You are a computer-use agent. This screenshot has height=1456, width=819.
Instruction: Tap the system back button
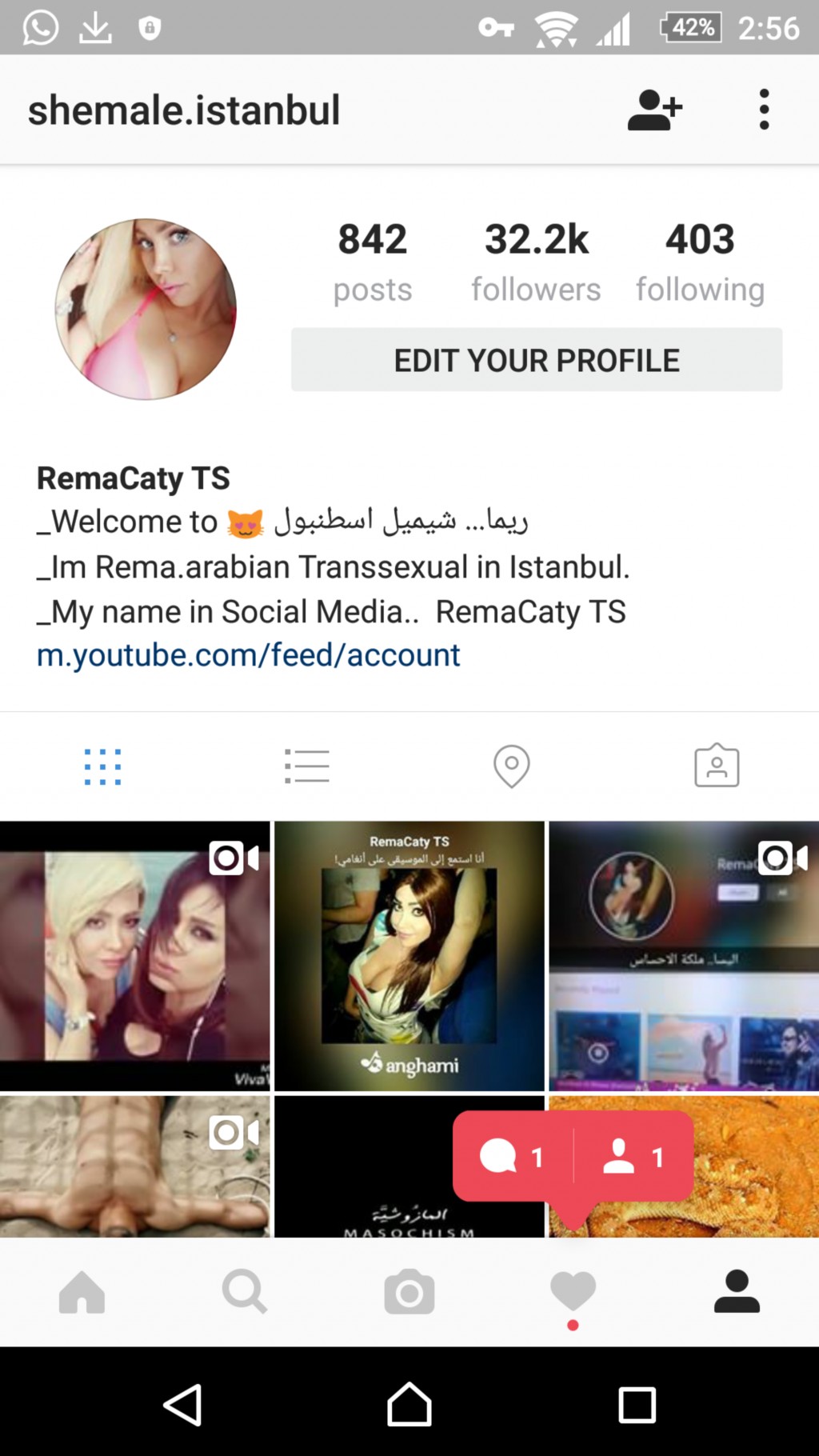182,1404
